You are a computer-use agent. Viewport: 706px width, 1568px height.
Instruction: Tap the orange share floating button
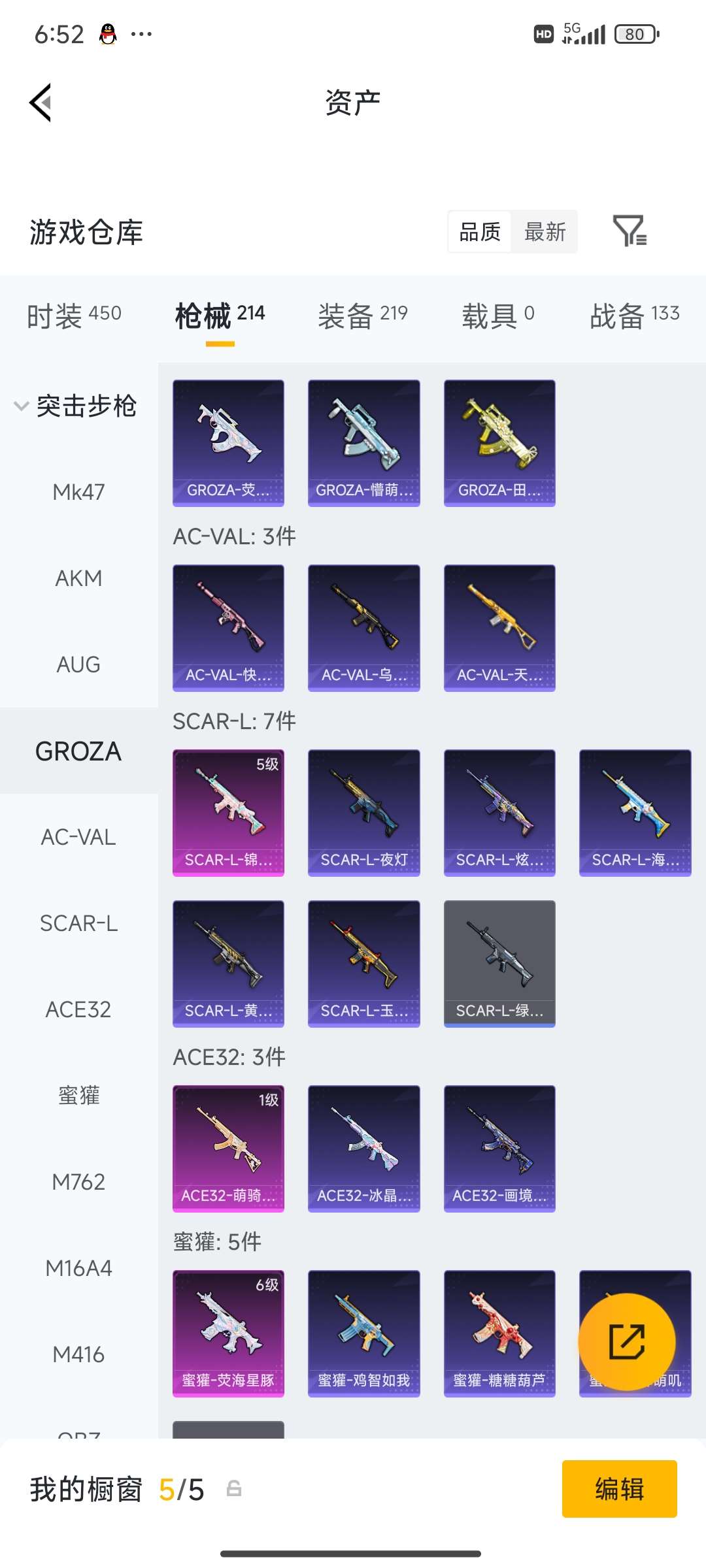626,1342
